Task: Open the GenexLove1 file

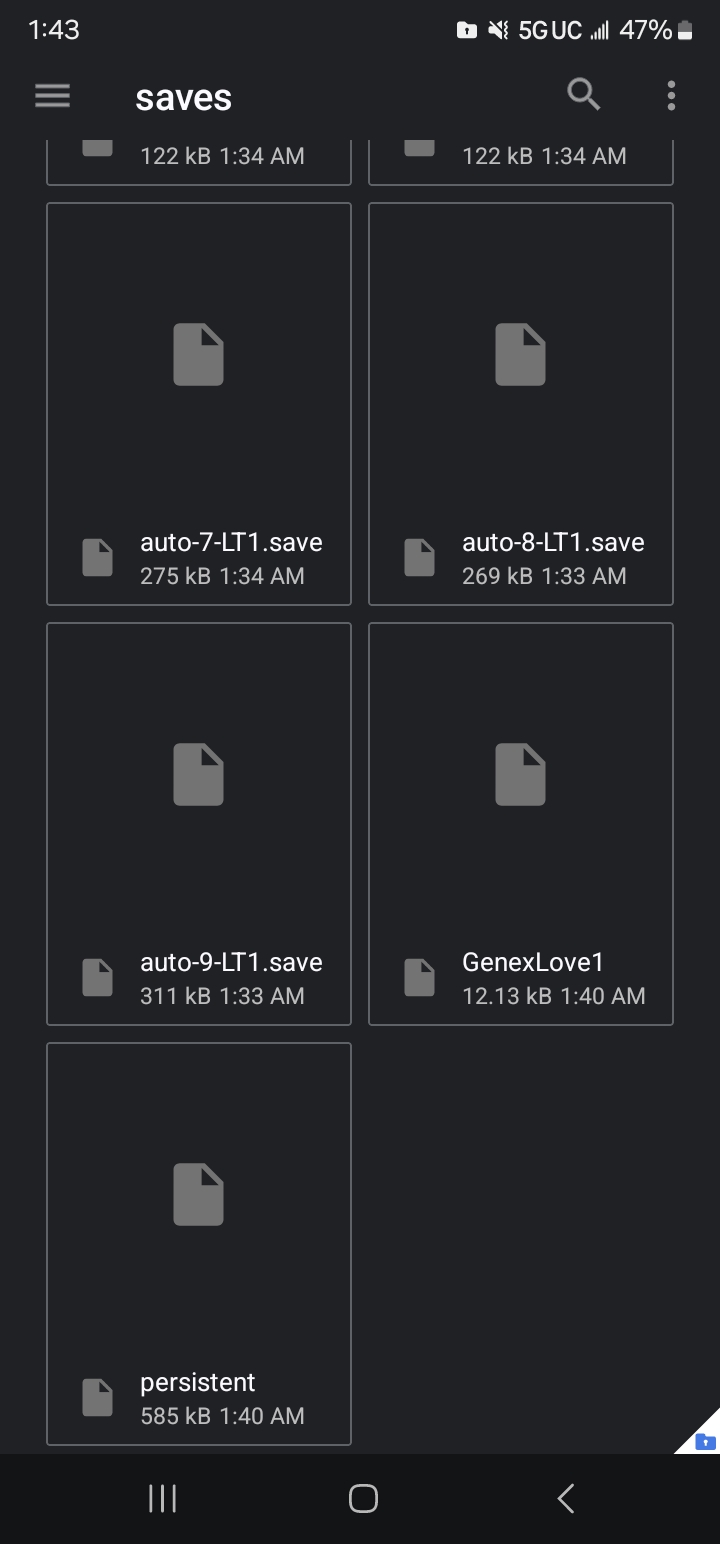Action: pyautogui.click(x=521, y=824)
